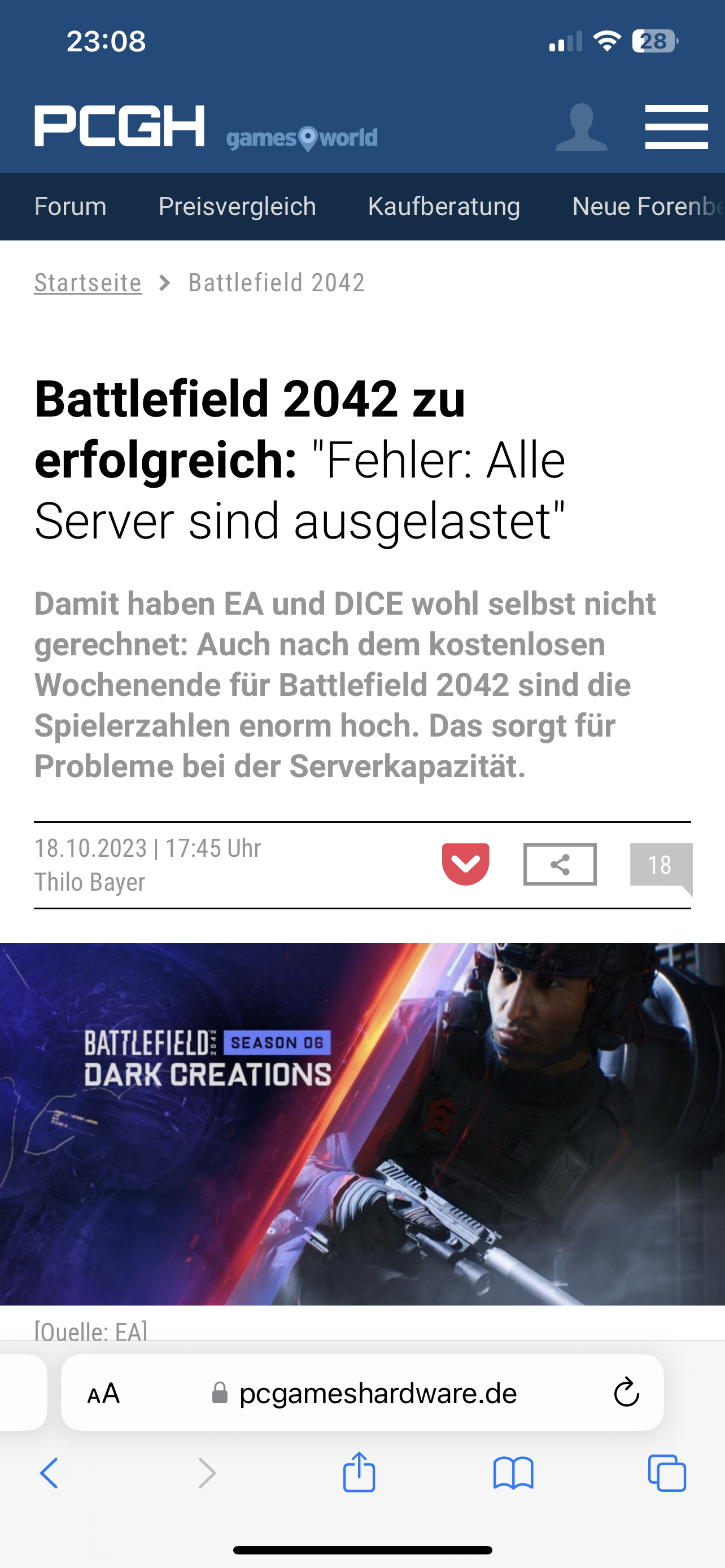
Task: Open the hamburger menu
Action: [x=676, y=126]
